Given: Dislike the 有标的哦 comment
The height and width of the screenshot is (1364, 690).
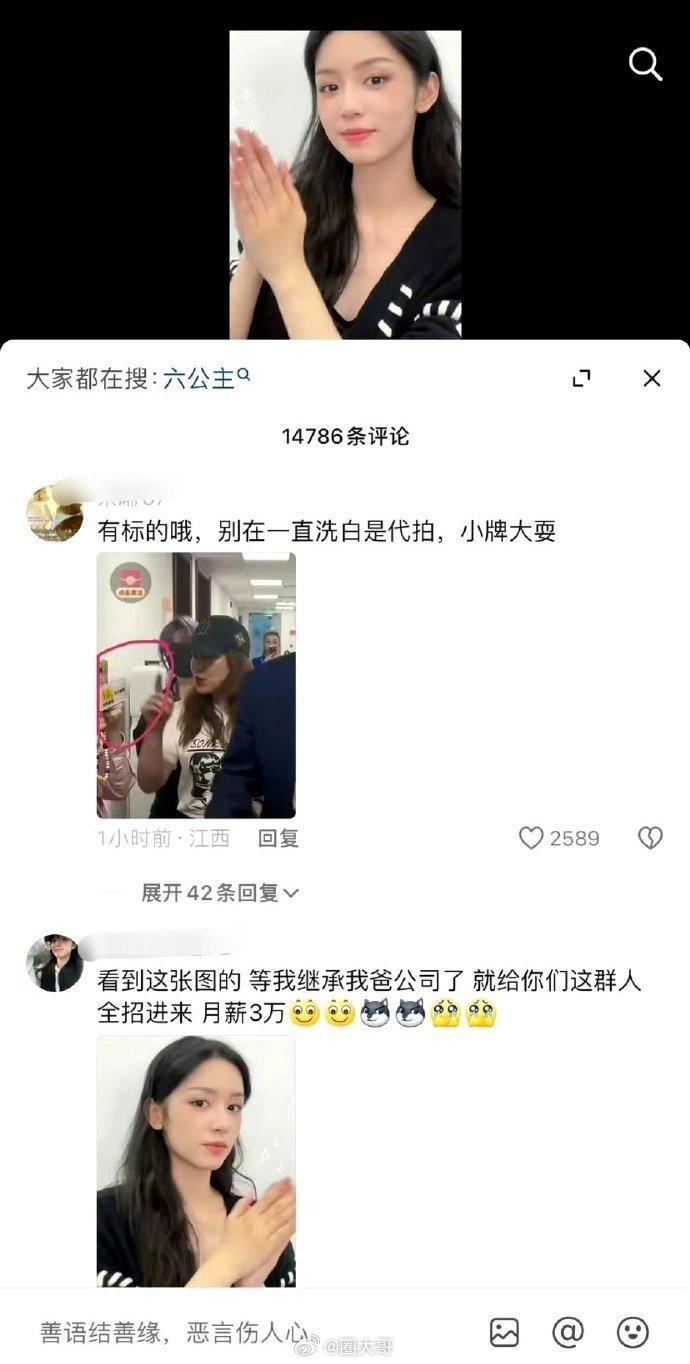Looking at the screenshot, I should pyautogui.click(x=650, y=838).
